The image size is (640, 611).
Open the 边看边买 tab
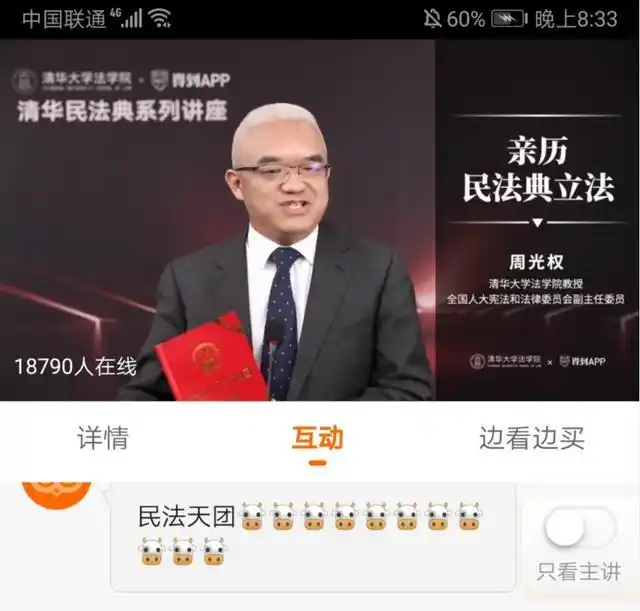tap(531, 438)
